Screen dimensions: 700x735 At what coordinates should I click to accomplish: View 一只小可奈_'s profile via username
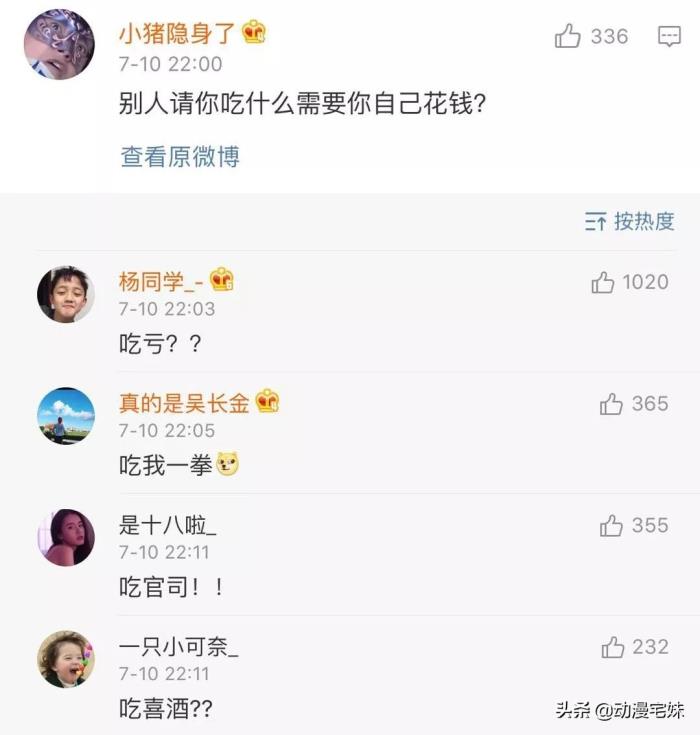click(179, 647)
